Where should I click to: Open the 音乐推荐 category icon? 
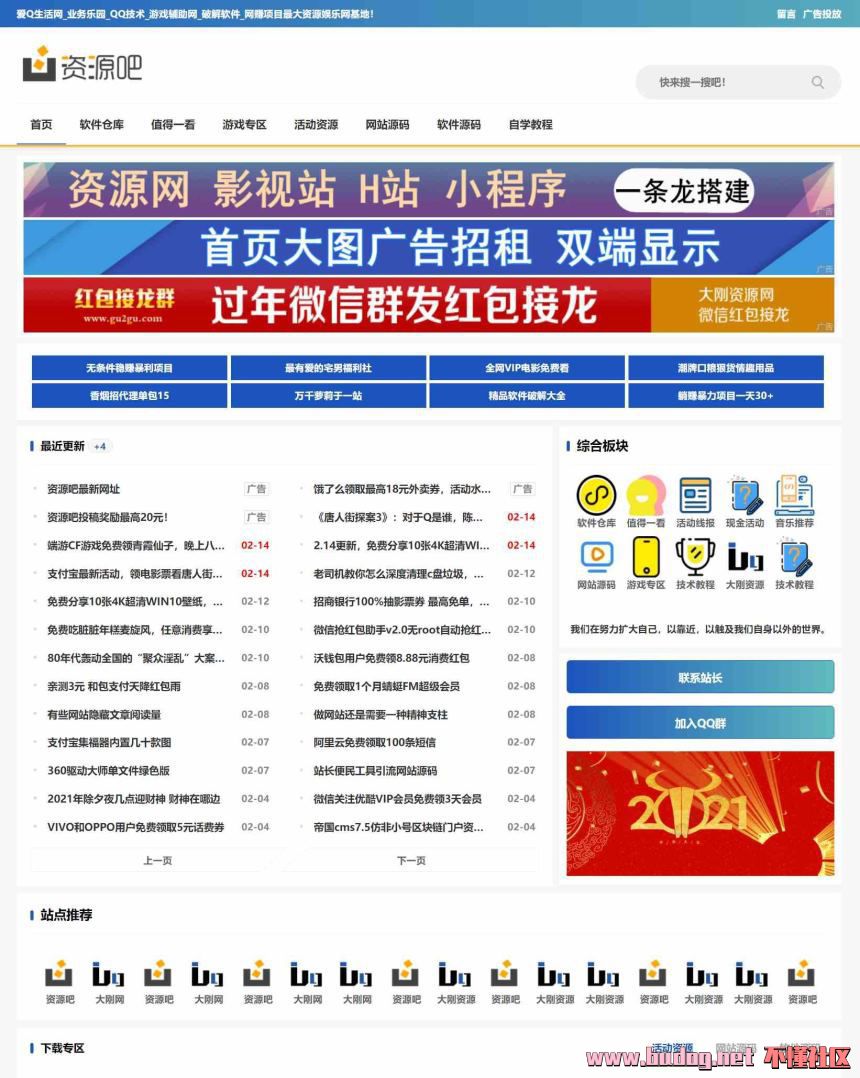click(794, 501)
